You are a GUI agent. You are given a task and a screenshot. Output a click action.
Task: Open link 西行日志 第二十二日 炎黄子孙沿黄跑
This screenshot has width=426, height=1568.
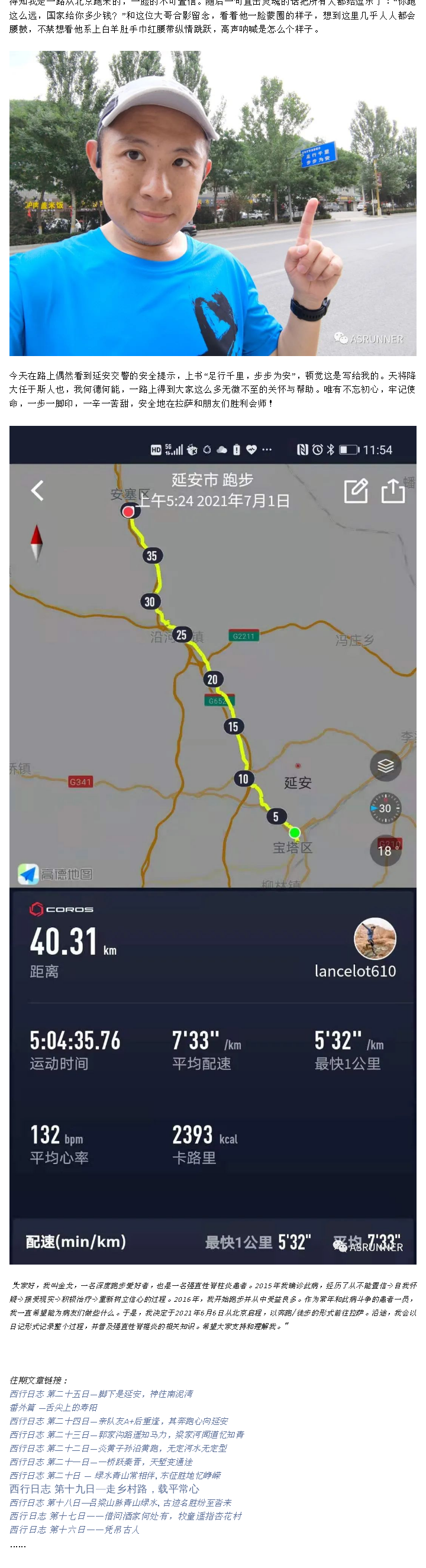[118, 1448]
